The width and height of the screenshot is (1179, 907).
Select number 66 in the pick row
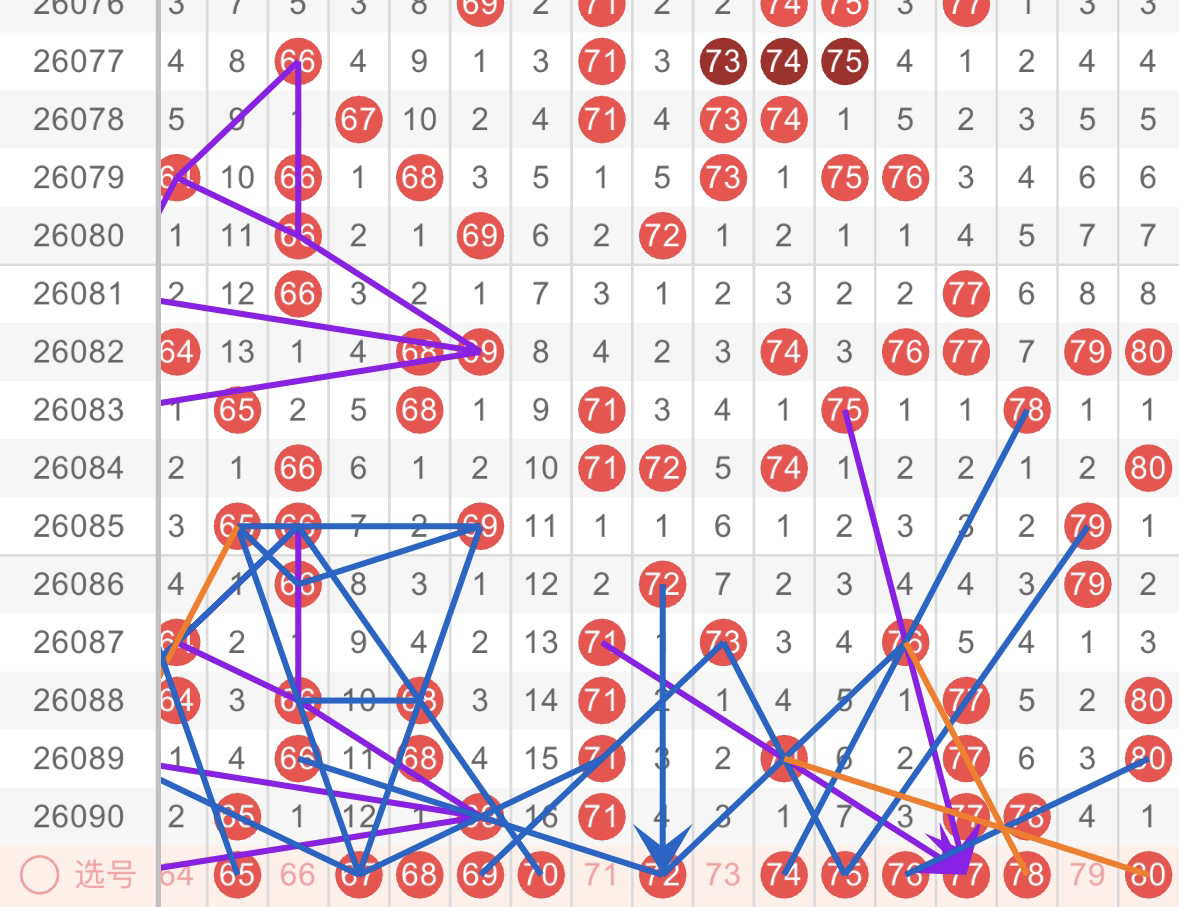pyautogui.click(x=298, y=875)
